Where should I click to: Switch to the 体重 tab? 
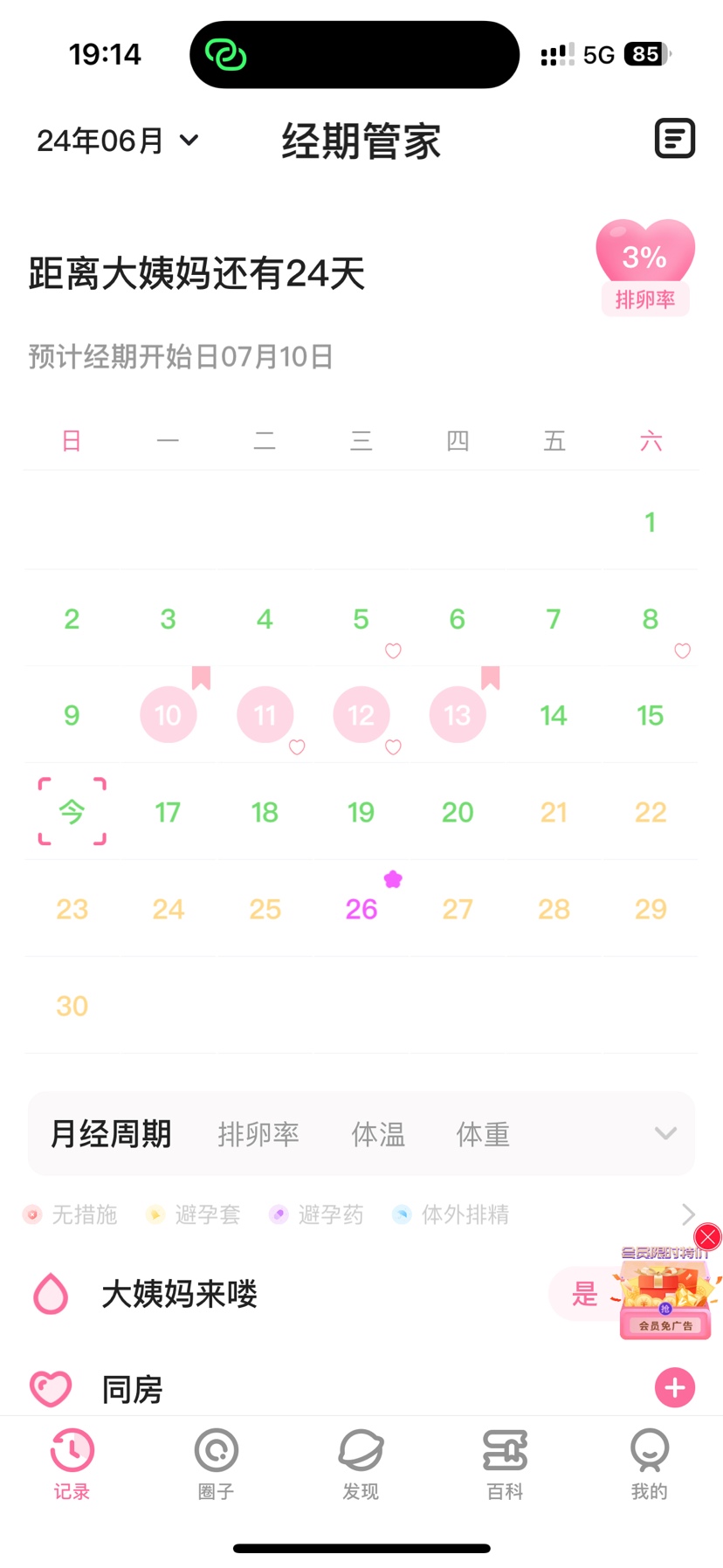pyautogui.click(x=482, y=1134)
